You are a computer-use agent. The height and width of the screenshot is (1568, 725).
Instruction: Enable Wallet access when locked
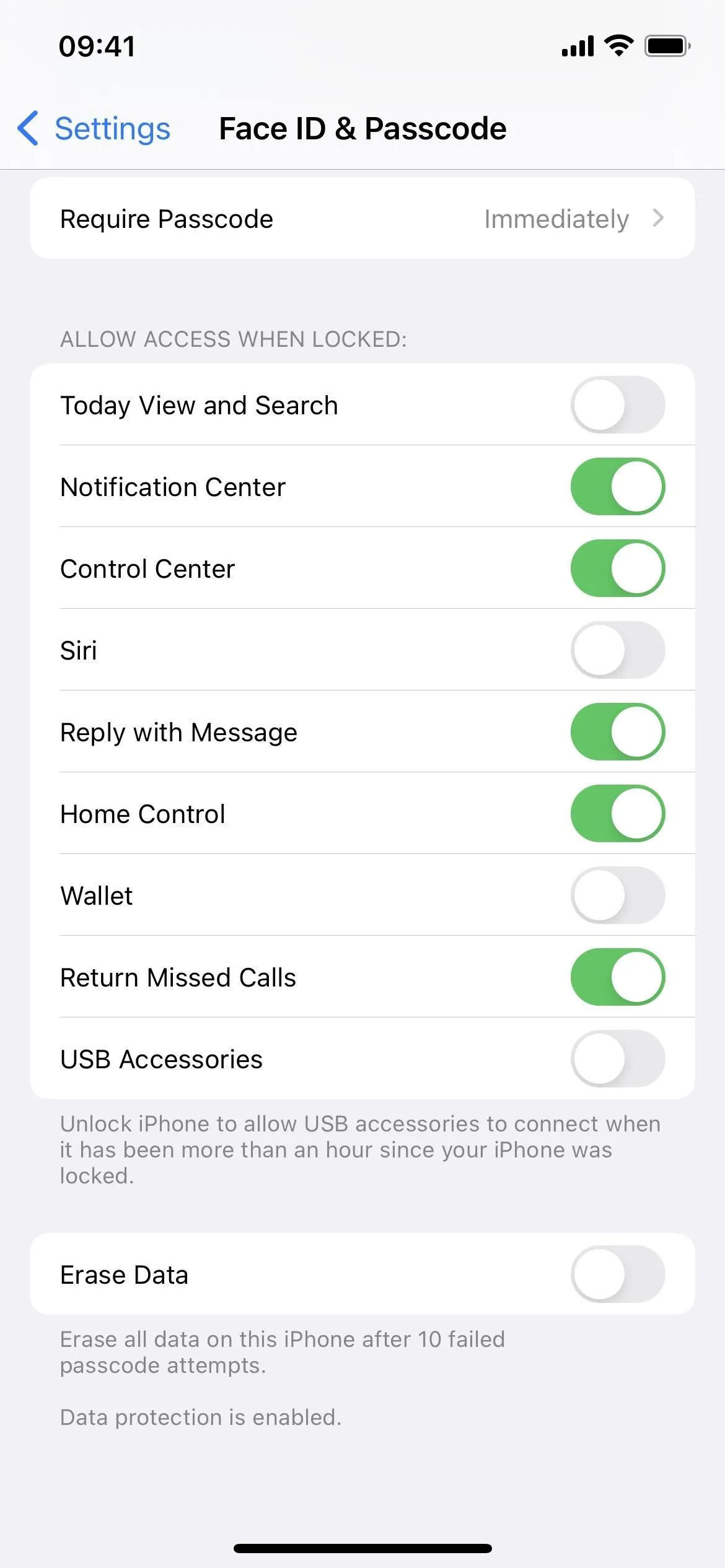pyautogui.click(x=618, y=895)
